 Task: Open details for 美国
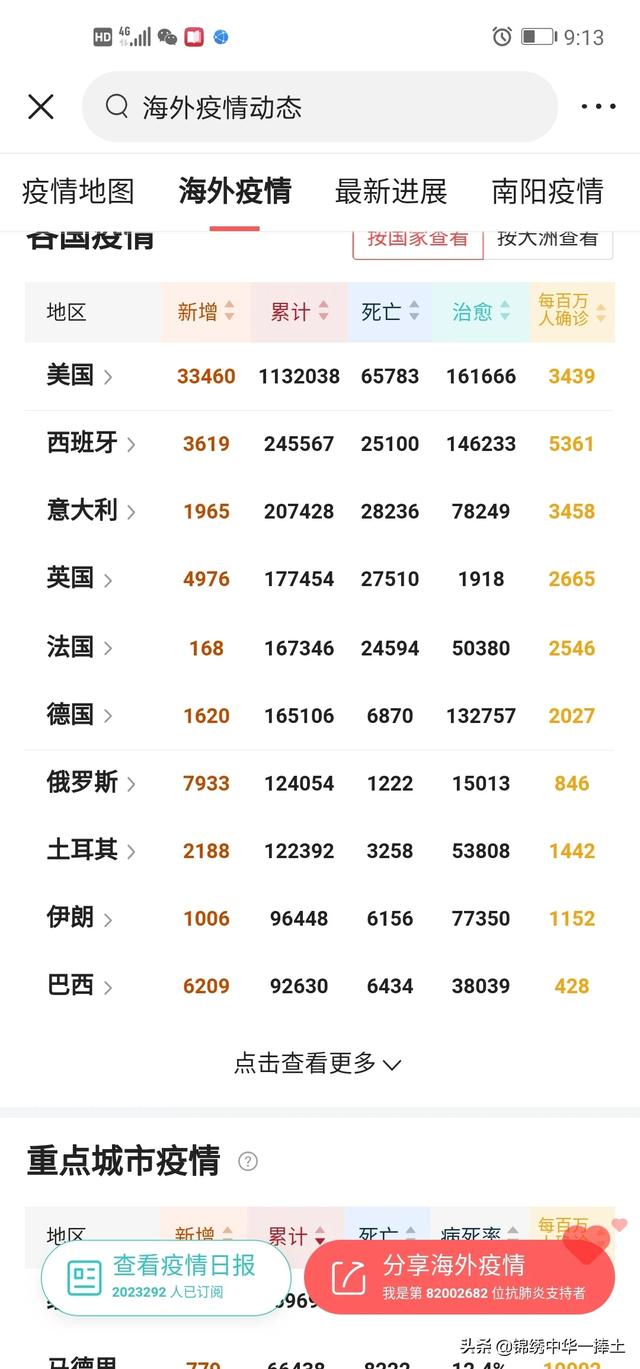pyautogui.click(x=79, y=376)
